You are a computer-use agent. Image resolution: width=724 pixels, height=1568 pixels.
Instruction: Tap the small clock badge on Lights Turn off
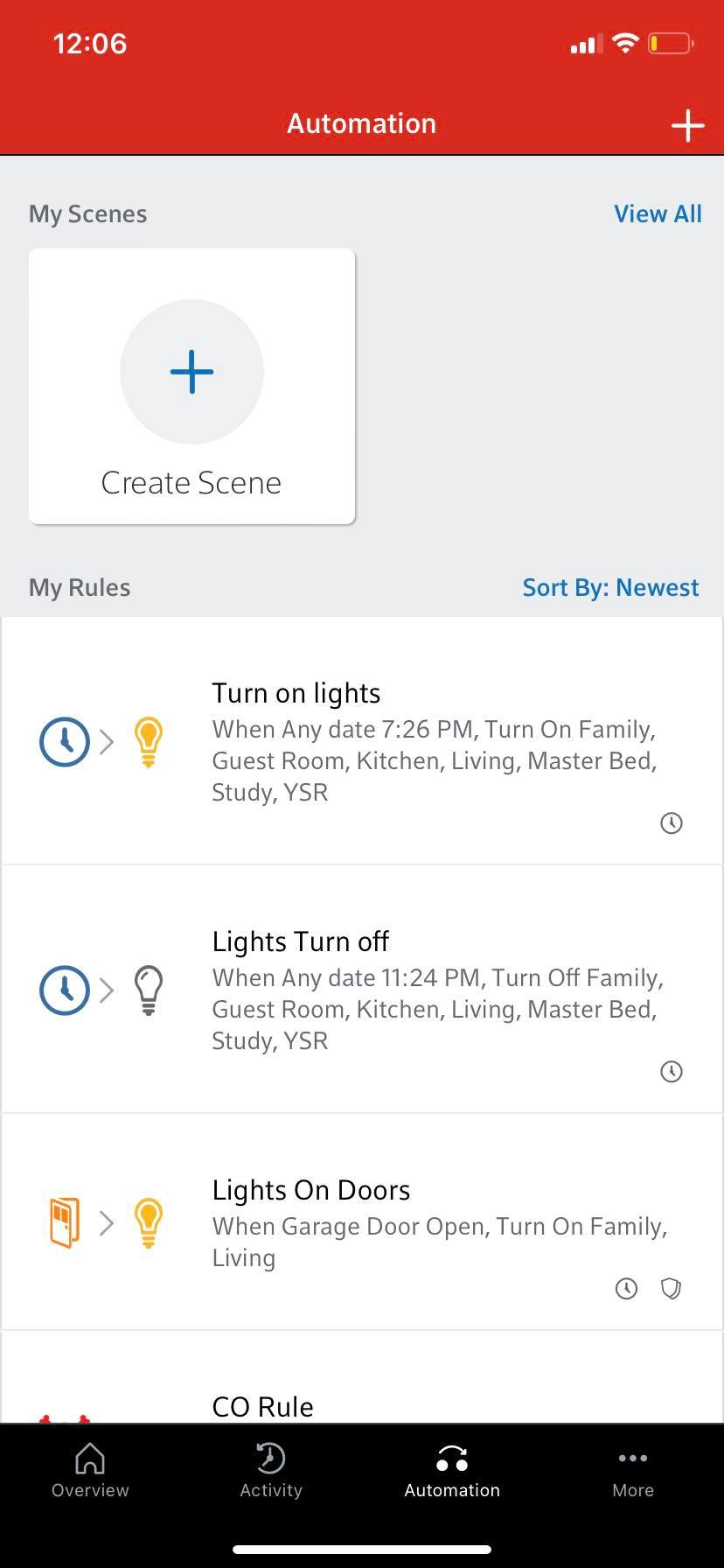(672, 1071)
